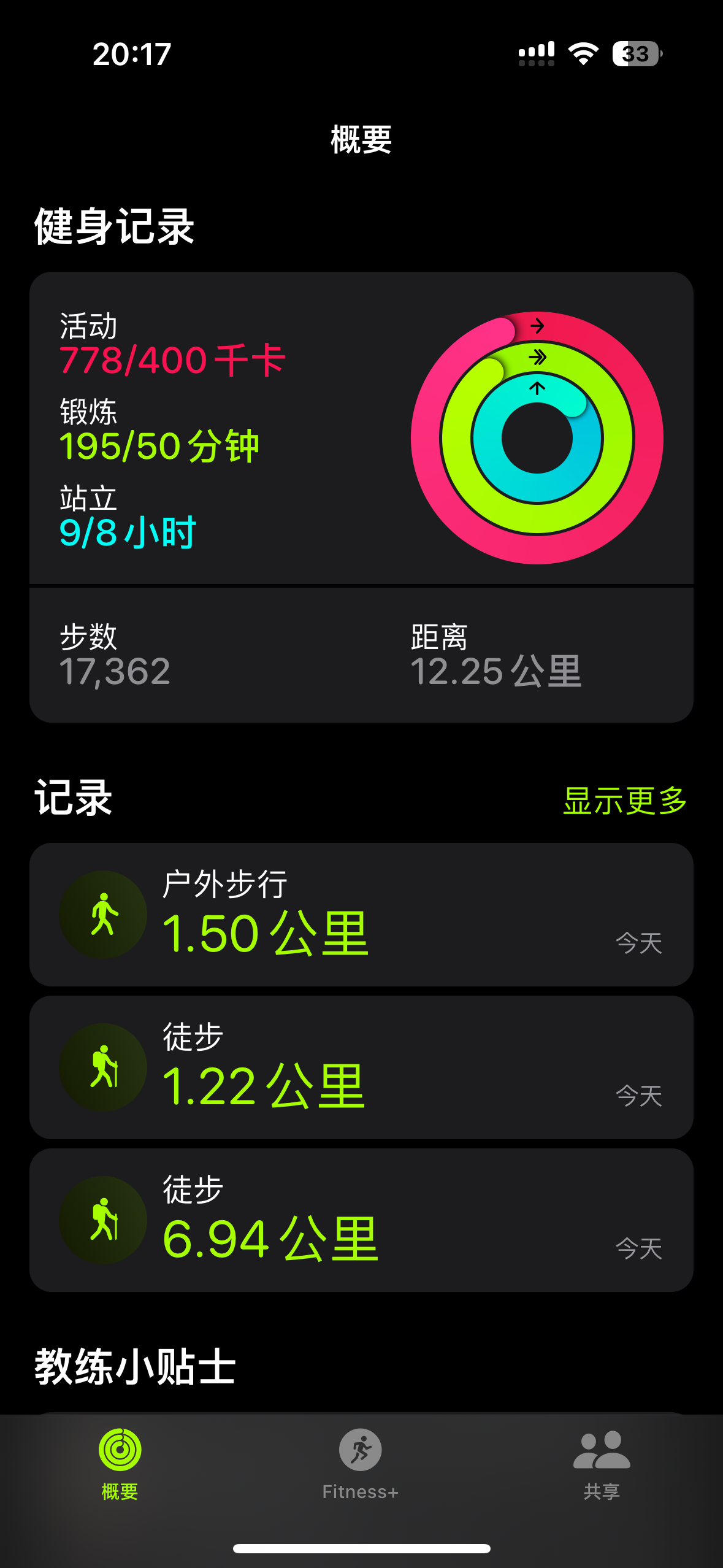This screenshot has width=723, height=1568.
Task: View 步数 and 距离 details
Action: pos(361,655)
